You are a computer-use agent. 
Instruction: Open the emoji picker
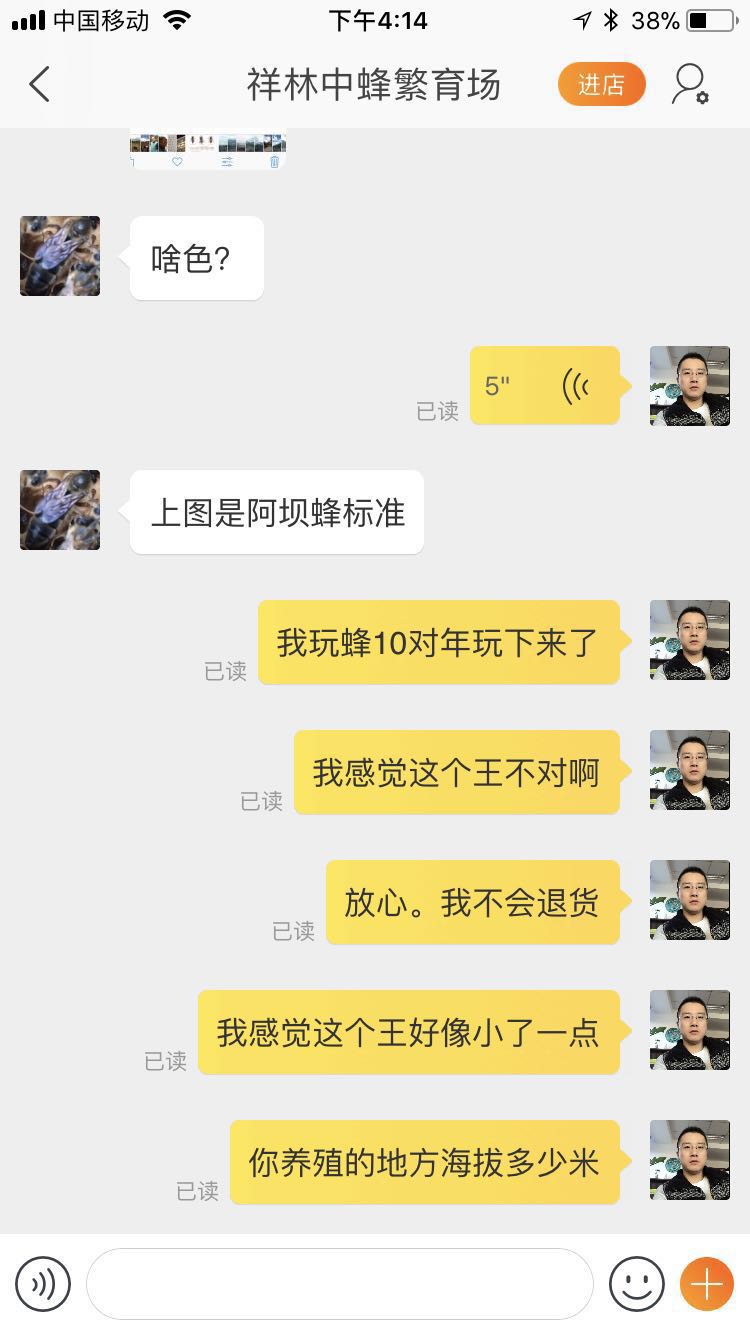636,1284
